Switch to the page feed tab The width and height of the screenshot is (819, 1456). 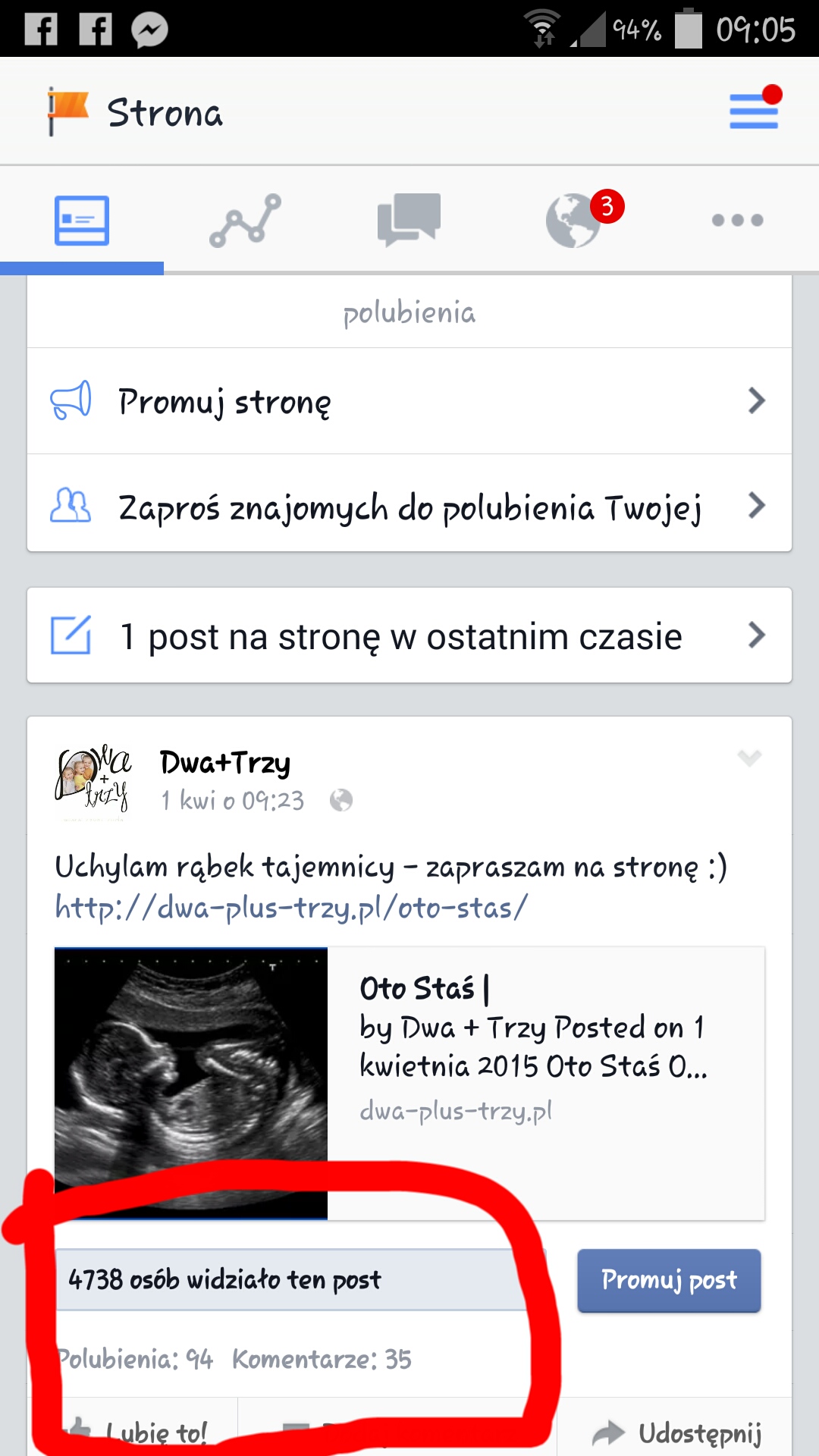(x=82, y=221)
